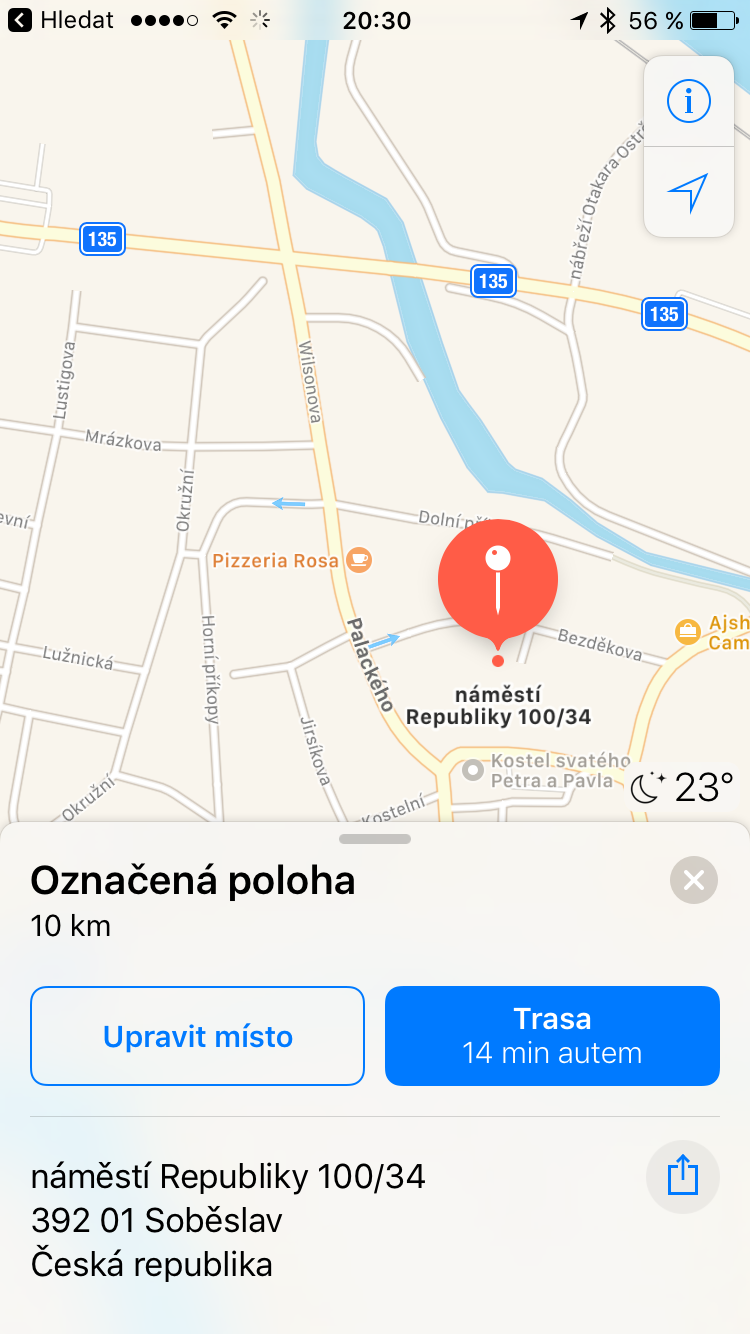Start Trasa directions by car

point(552,1036)
